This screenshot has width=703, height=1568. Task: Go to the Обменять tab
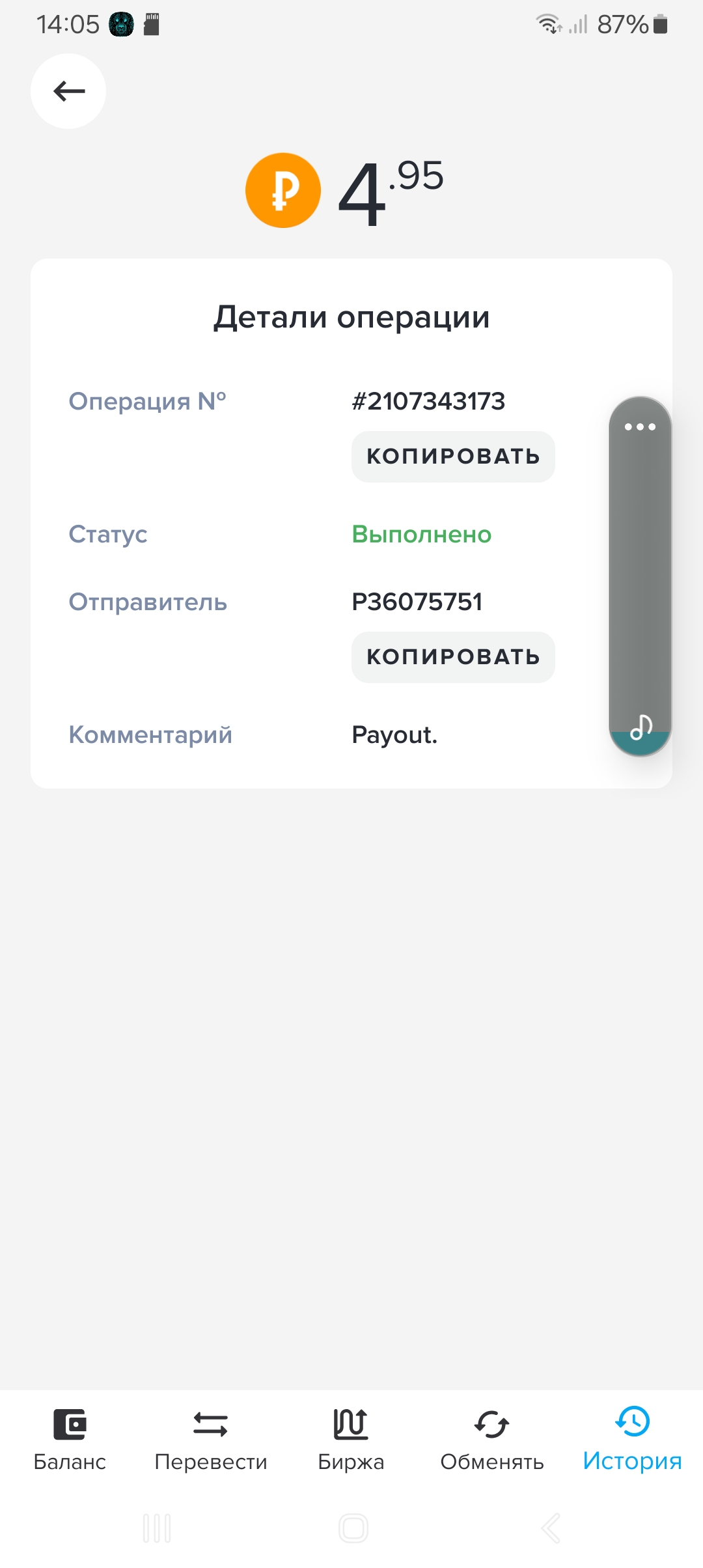tap(491, 1439)
